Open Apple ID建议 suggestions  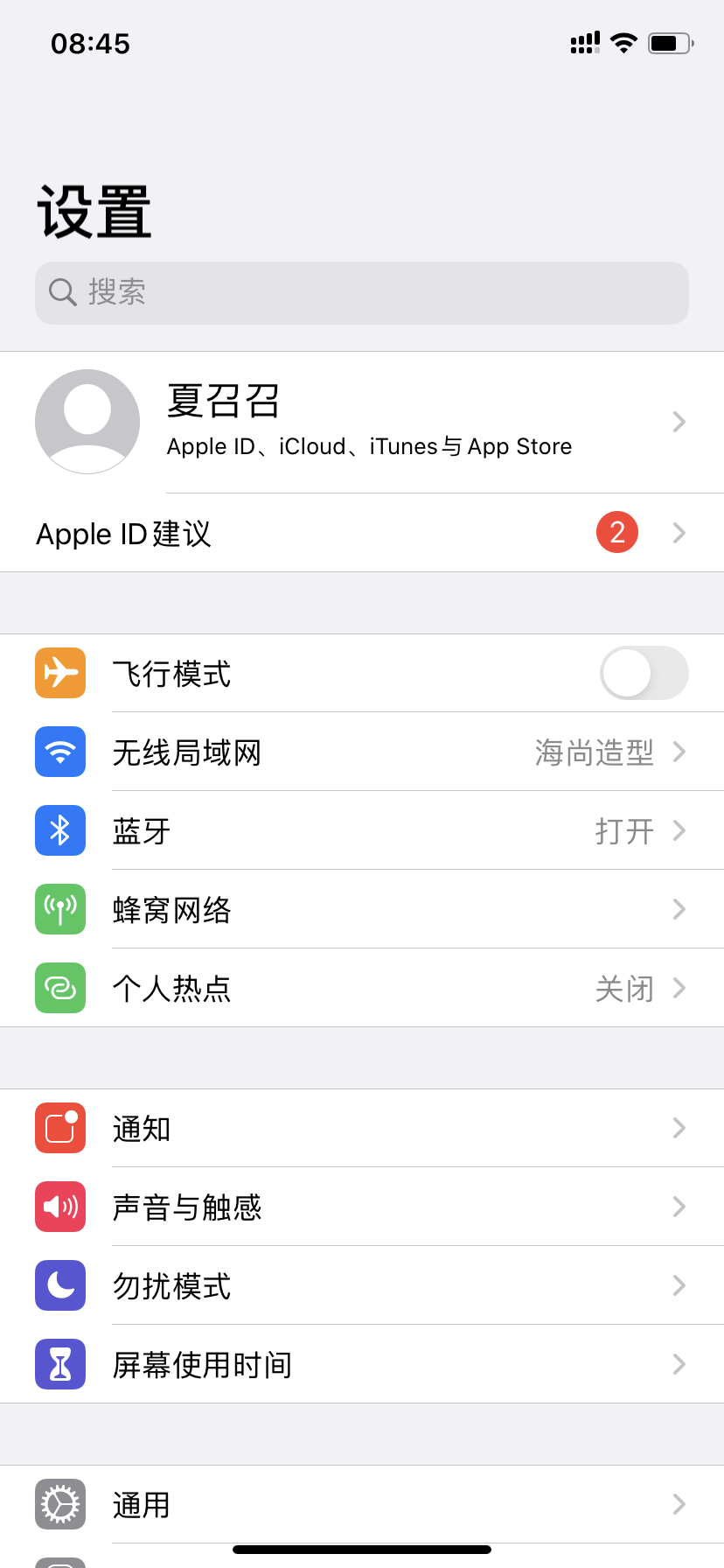[362, 533]
